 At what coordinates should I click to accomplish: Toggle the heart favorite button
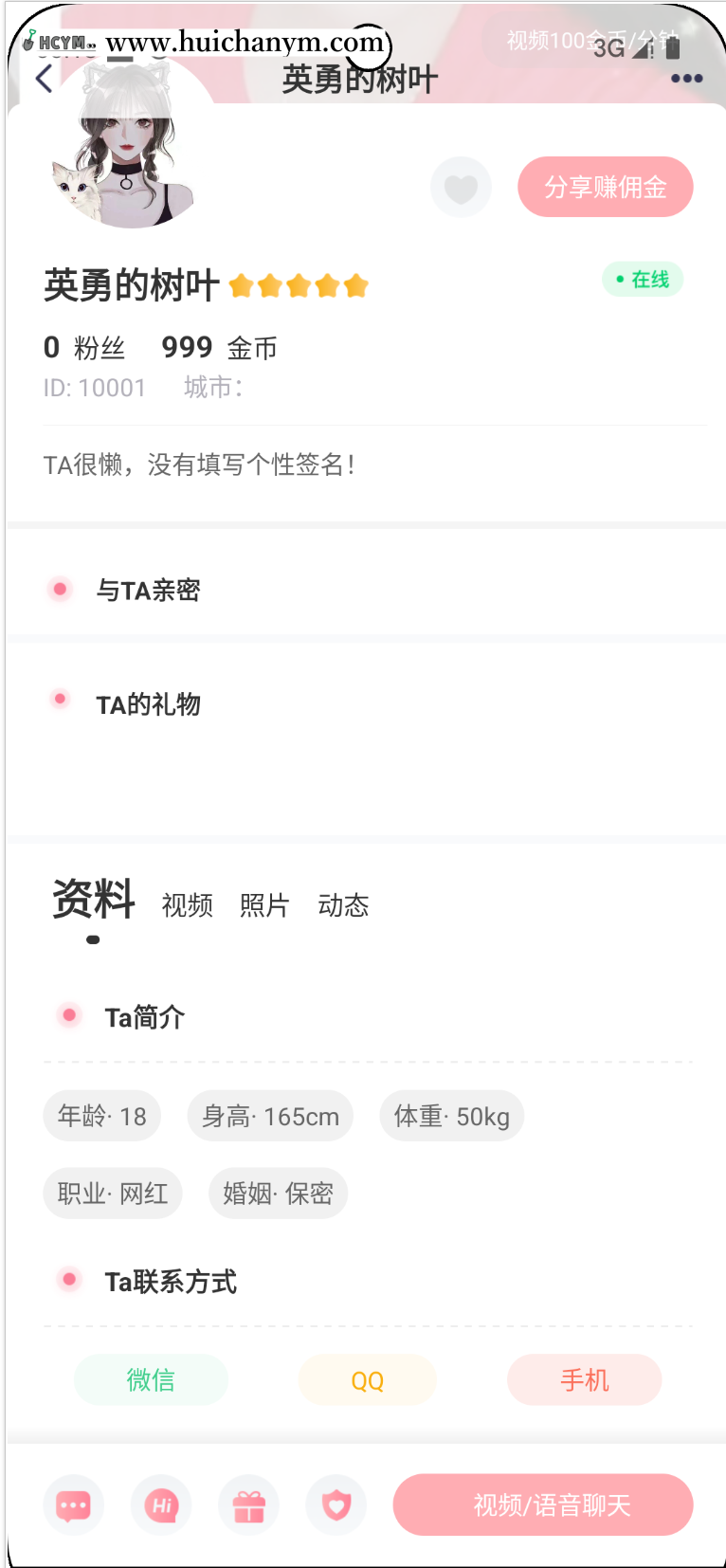point(461,187)
